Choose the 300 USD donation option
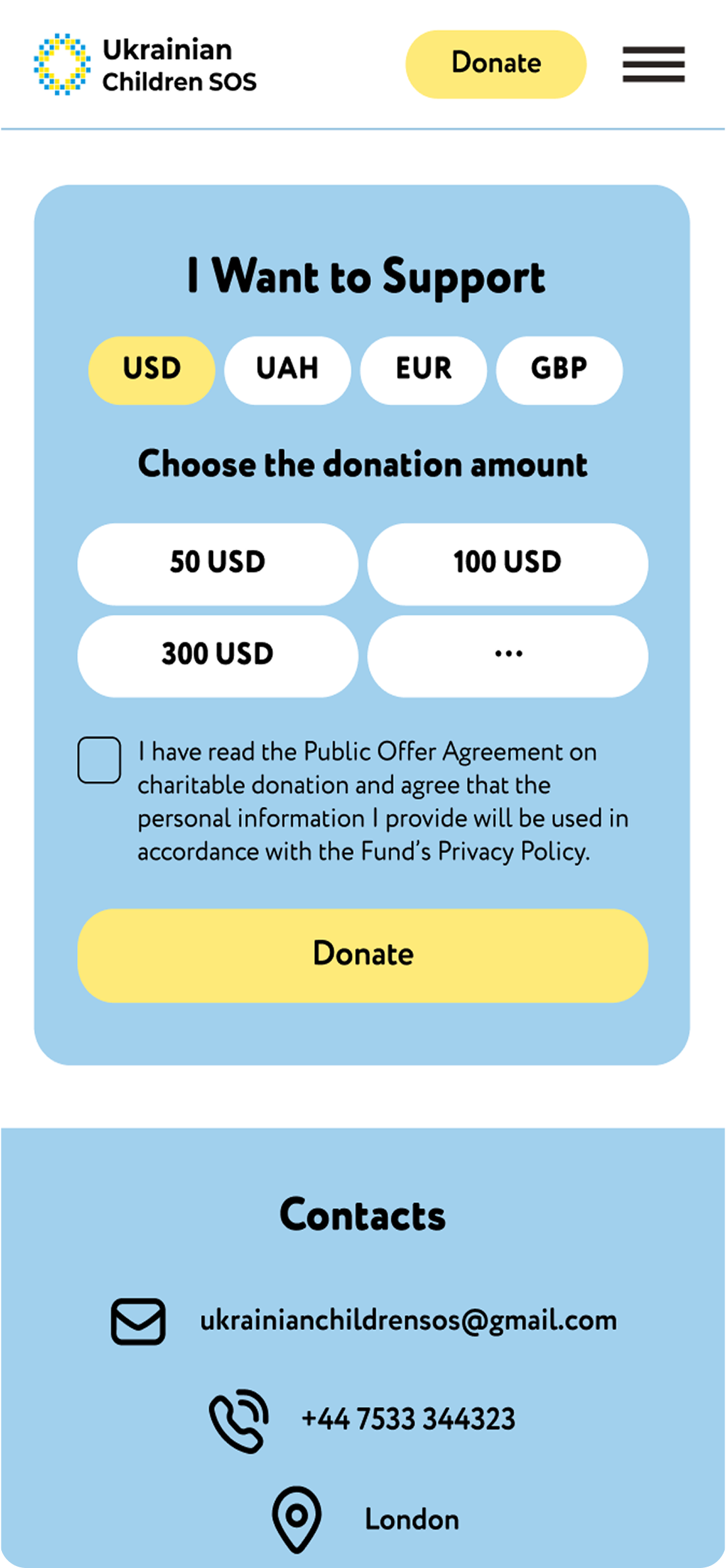Image resolution: width=726 pixels, height=1568 pixels. pyautogui.click(x=218, y=656)
